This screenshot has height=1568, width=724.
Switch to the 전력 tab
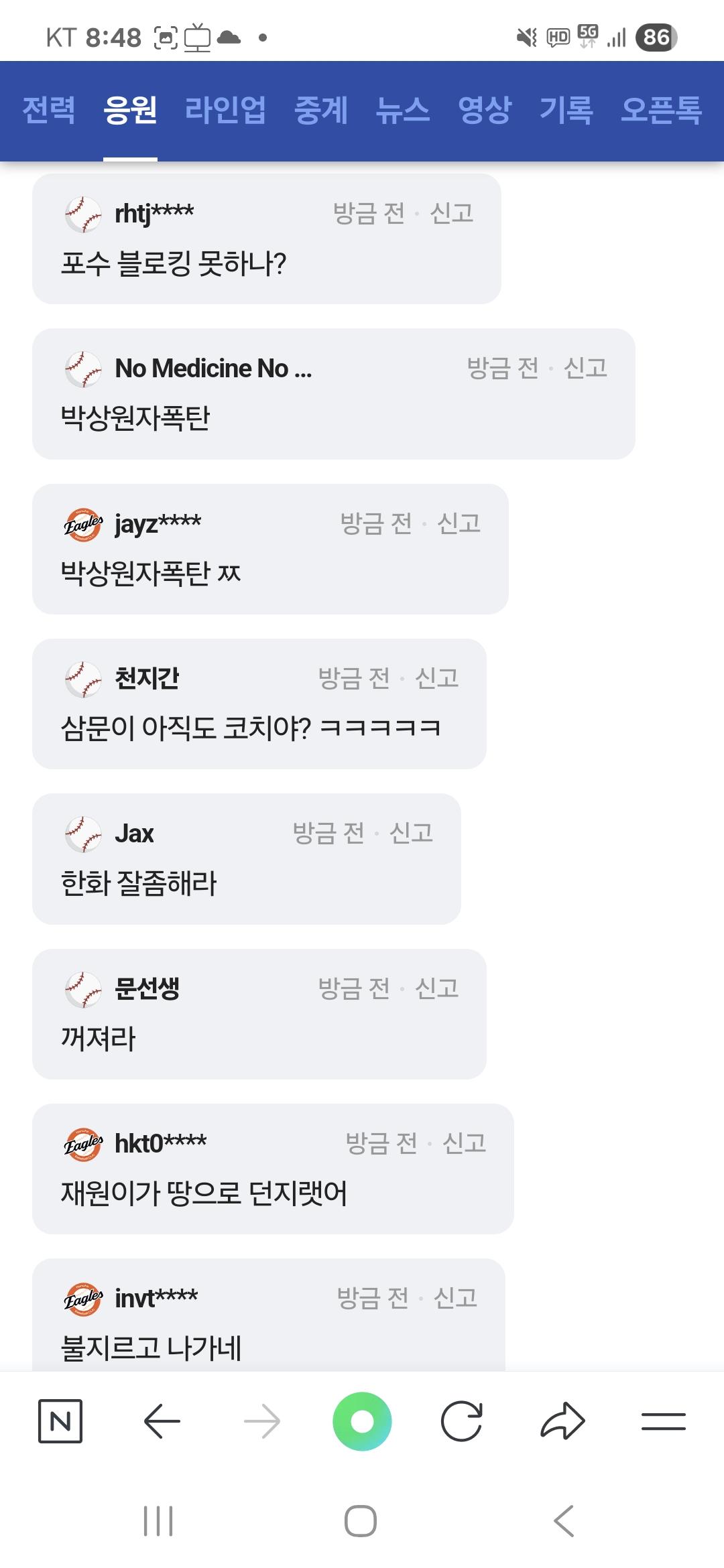49,111
